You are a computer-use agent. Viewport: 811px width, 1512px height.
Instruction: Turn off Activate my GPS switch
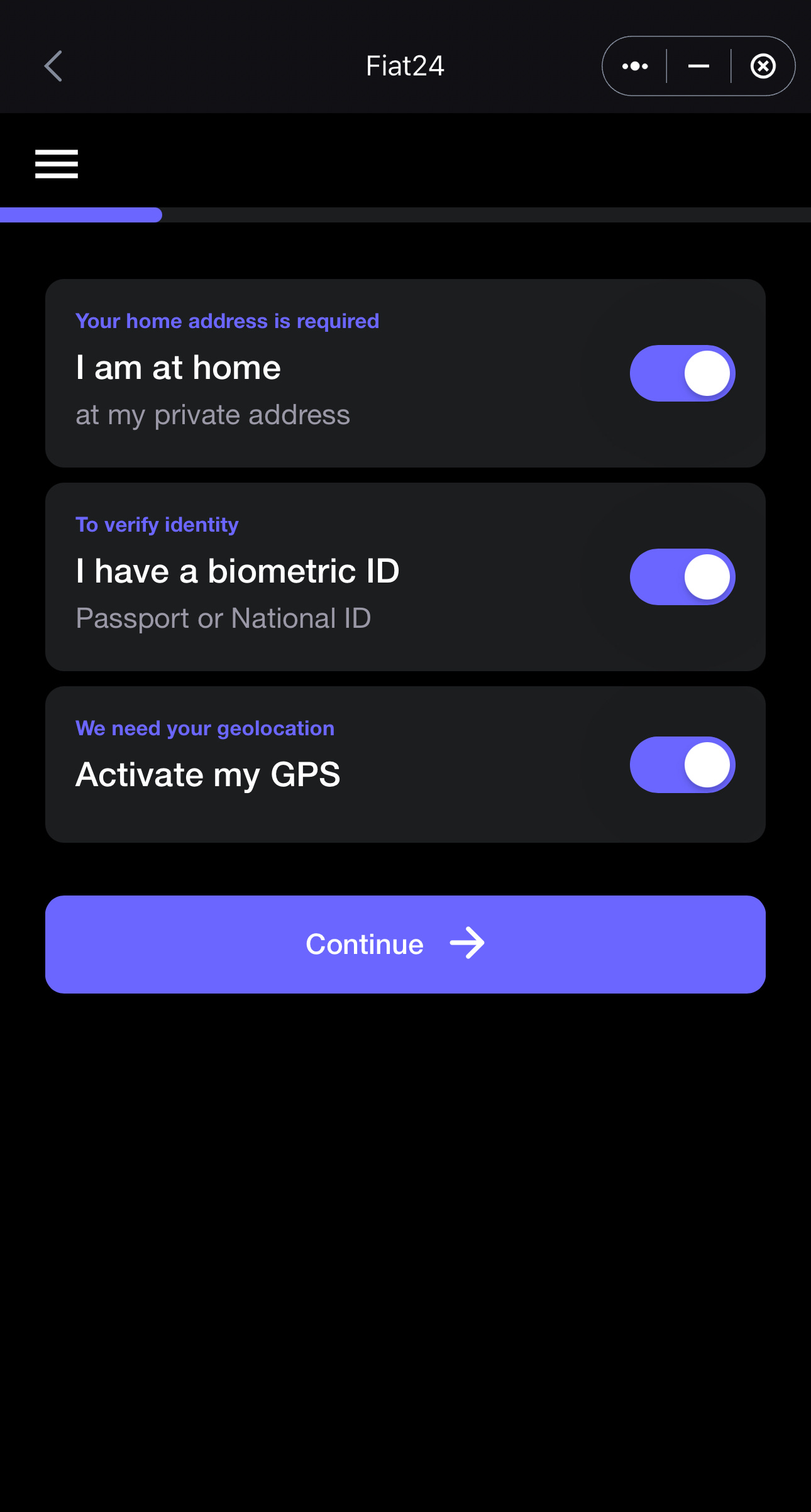(x=682, y=765)
